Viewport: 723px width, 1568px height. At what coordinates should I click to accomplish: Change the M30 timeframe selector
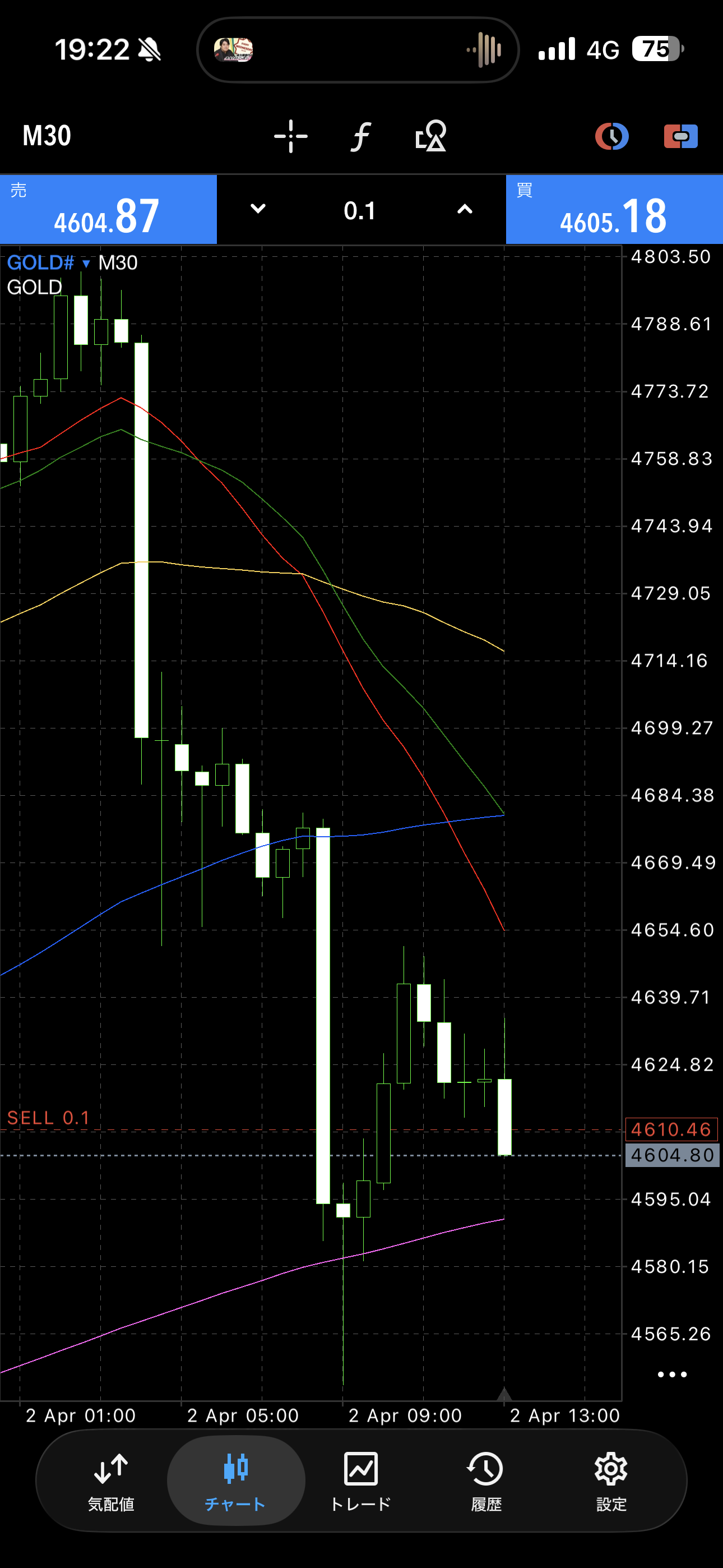click(47, 135)
